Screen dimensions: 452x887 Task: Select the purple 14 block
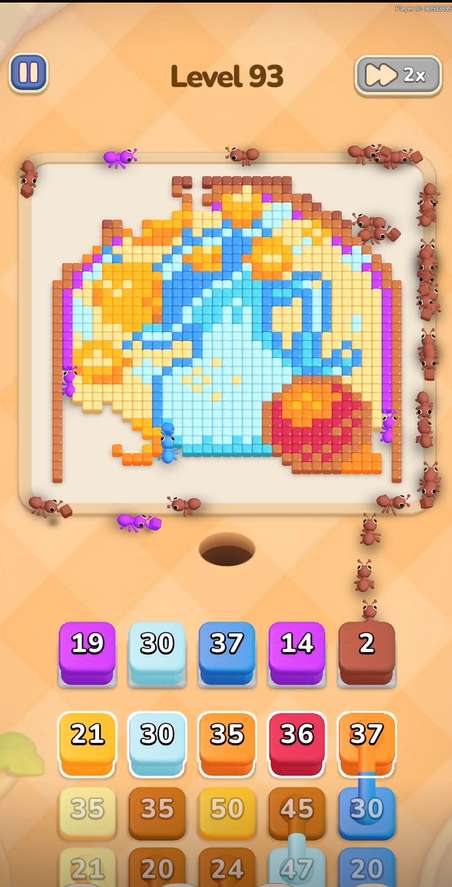coord(297,653)
